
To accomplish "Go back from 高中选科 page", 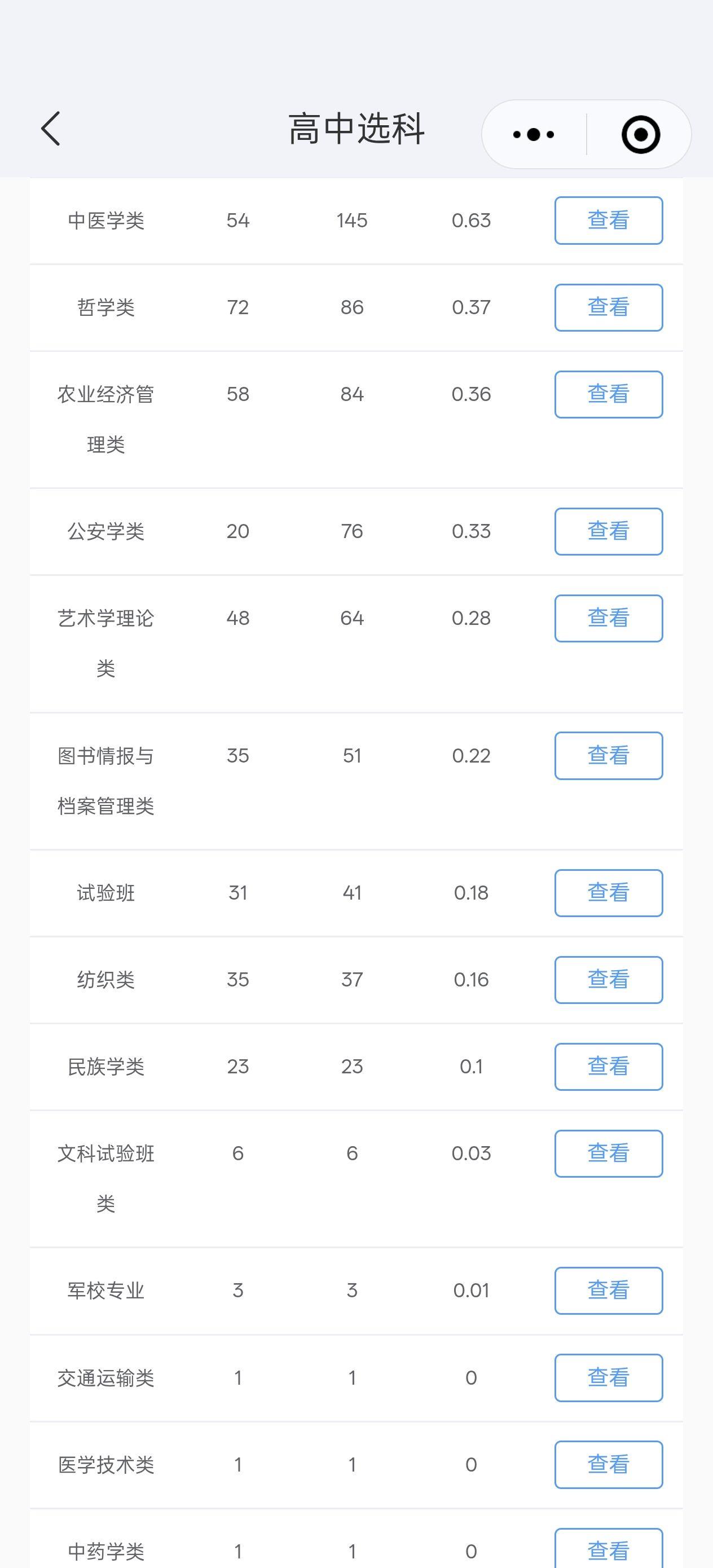I will pyautogui.click(x=51, y=129).
